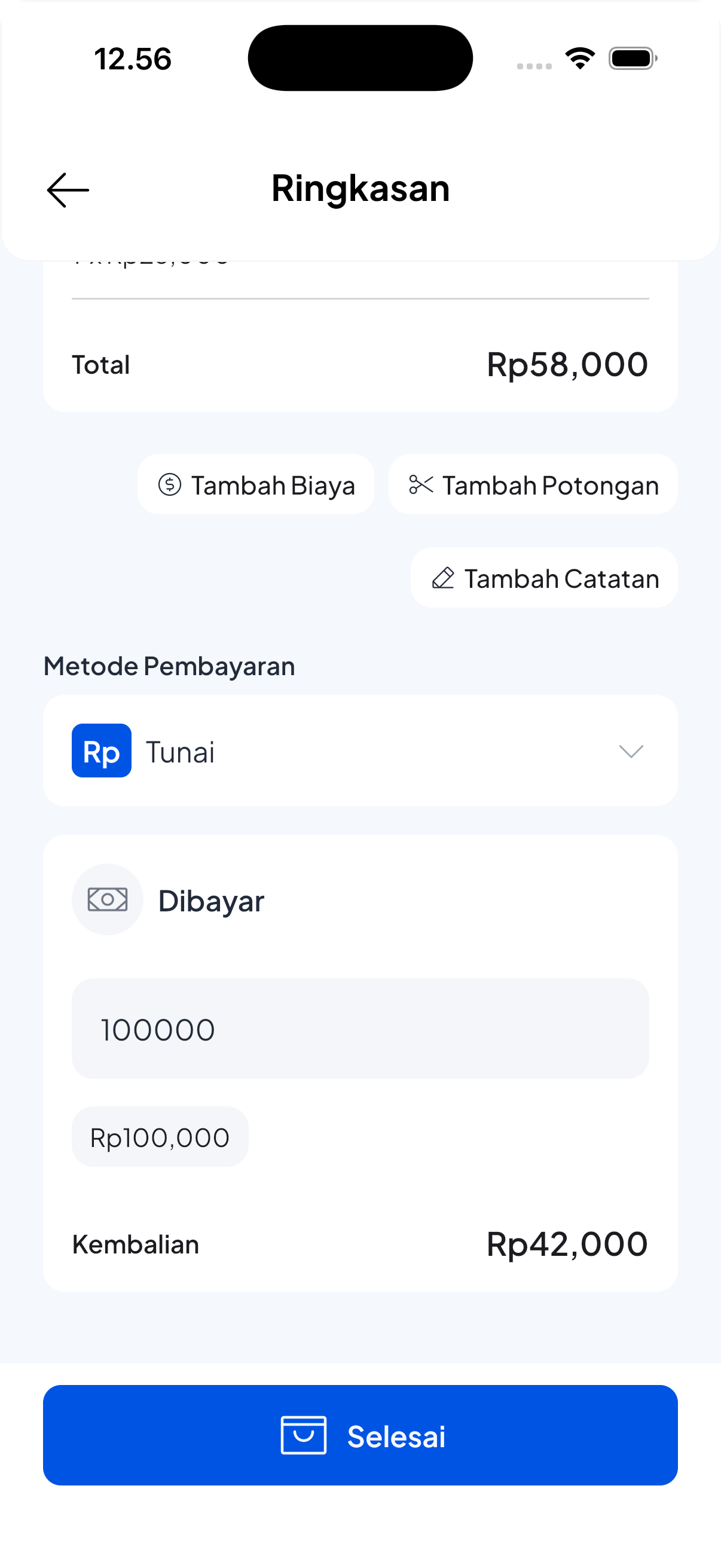
Task: Click the shopping bag icon inside Selesai button
Action: (x=304, y=1435)
